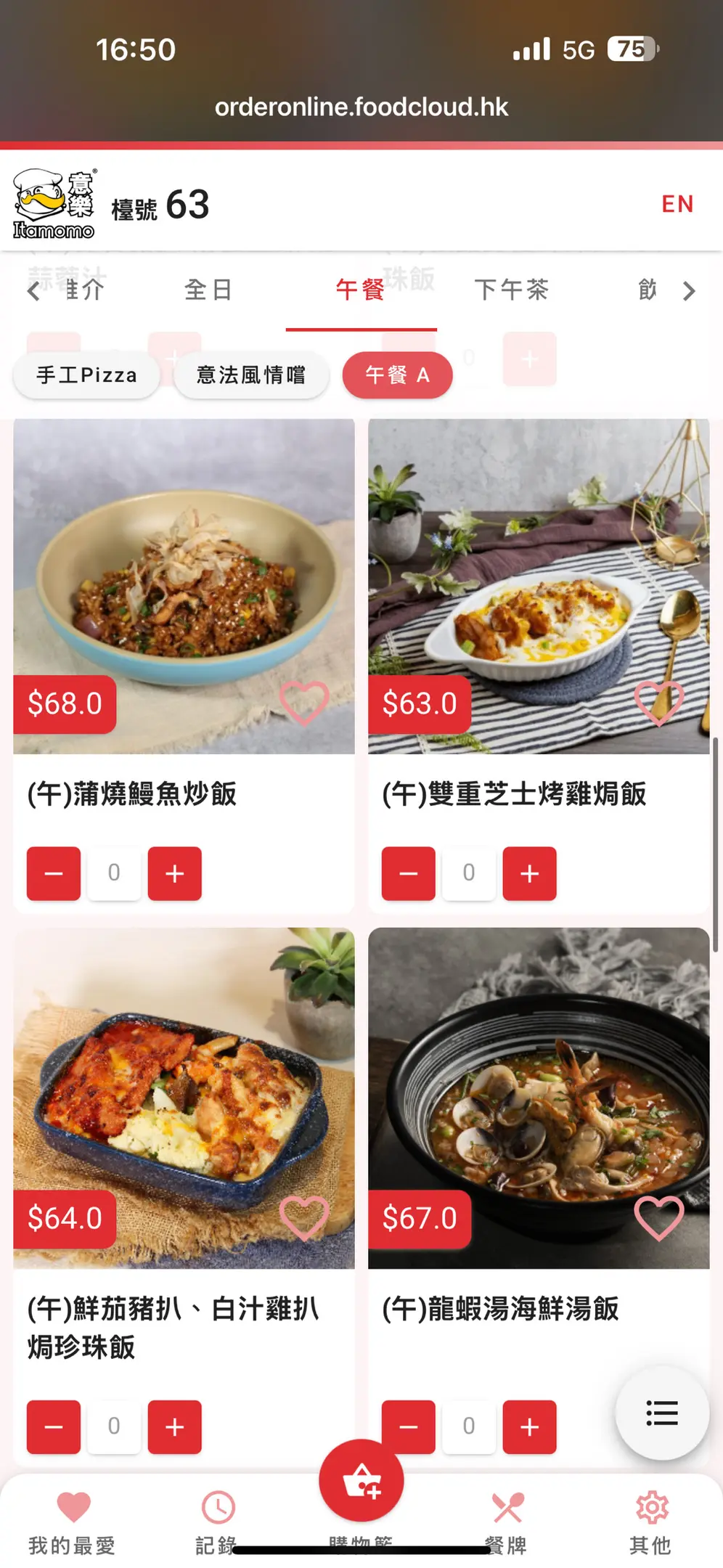
Task: Tap the 午餐 A chip
Action: (397, 375)
